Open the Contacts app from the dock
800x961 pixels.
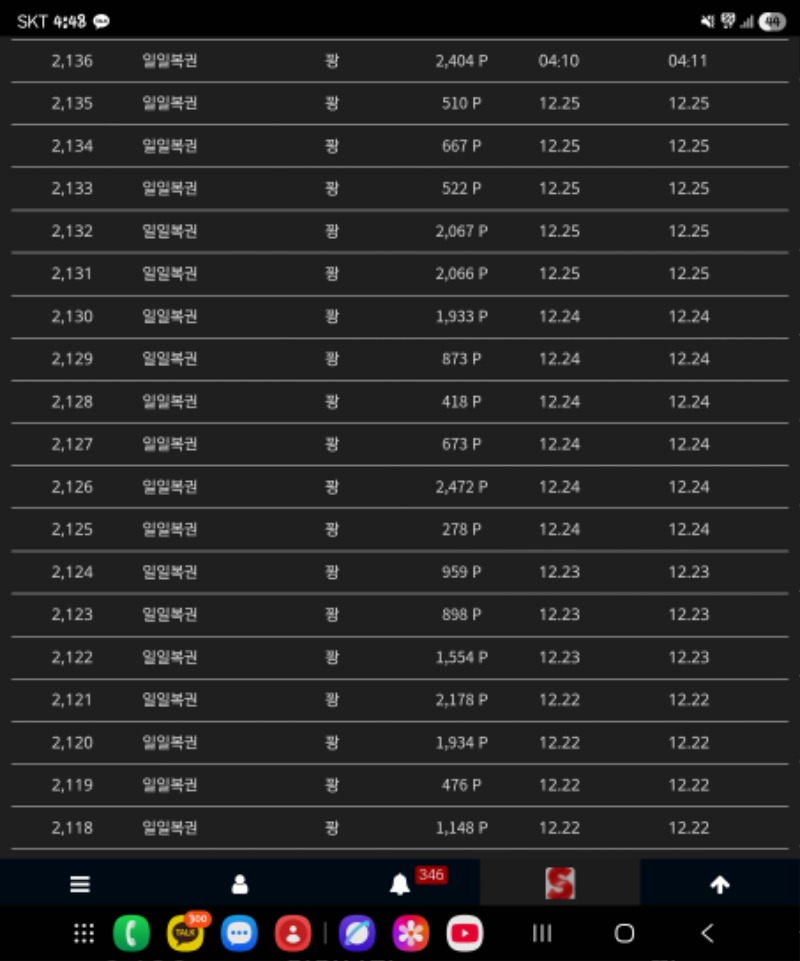[x=293, y=934]
